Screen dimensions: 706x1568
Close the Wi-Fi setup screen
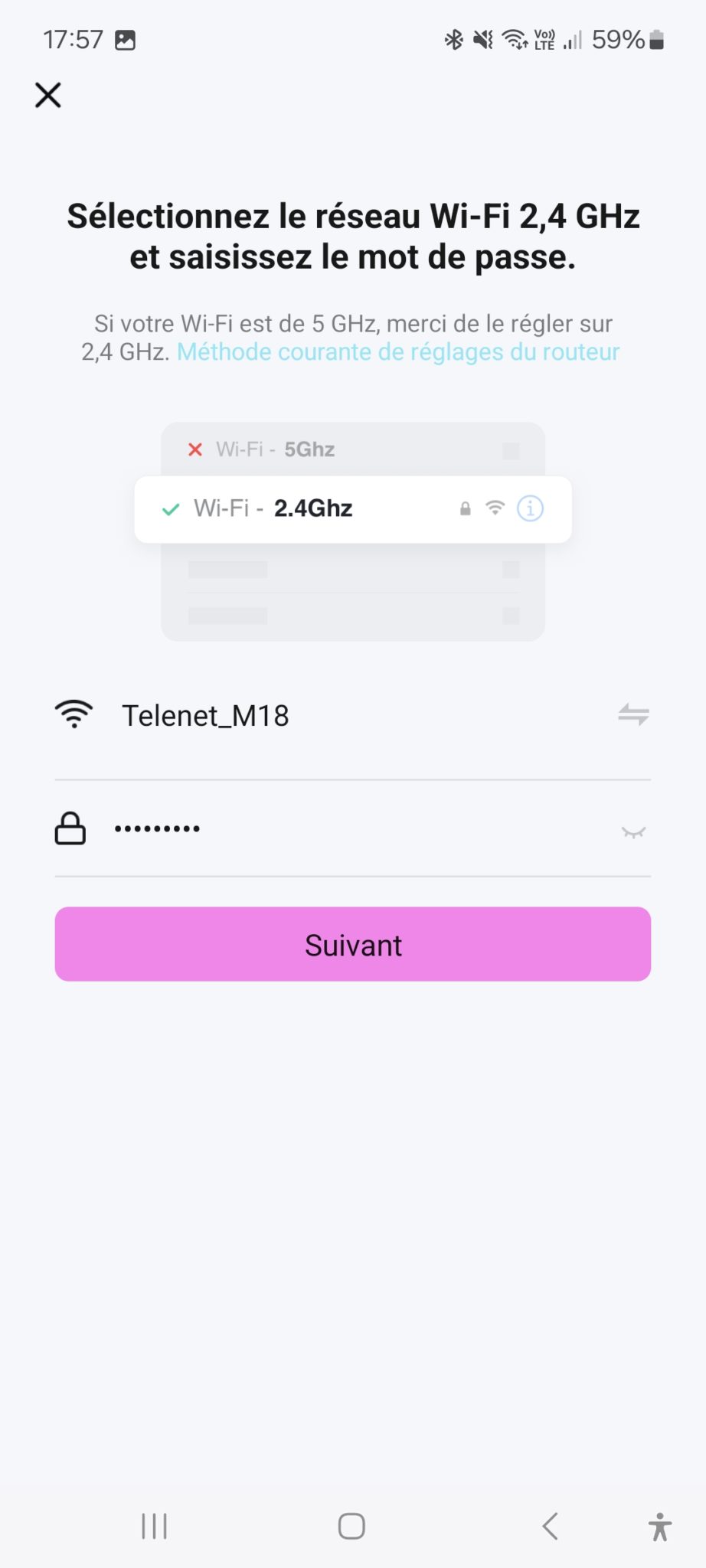click(x=48, y=96)
